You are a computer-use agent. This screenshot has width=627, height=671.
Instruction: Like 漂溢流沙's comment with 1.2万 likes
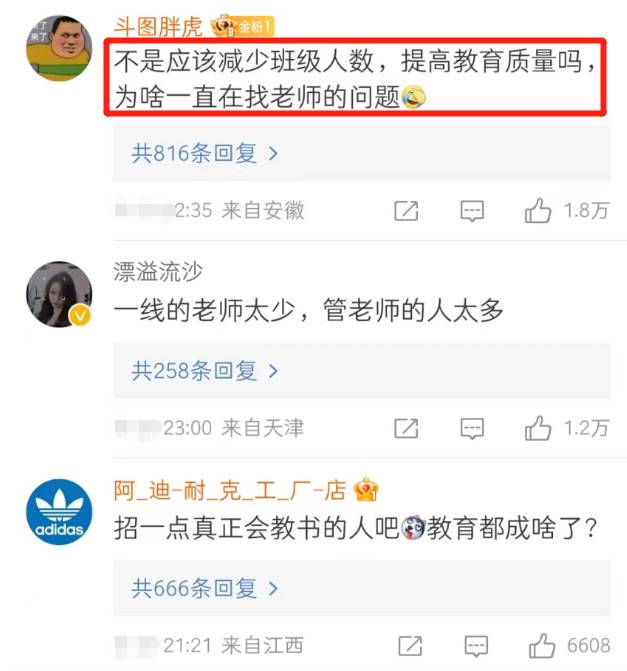click(x=539, y=428)
